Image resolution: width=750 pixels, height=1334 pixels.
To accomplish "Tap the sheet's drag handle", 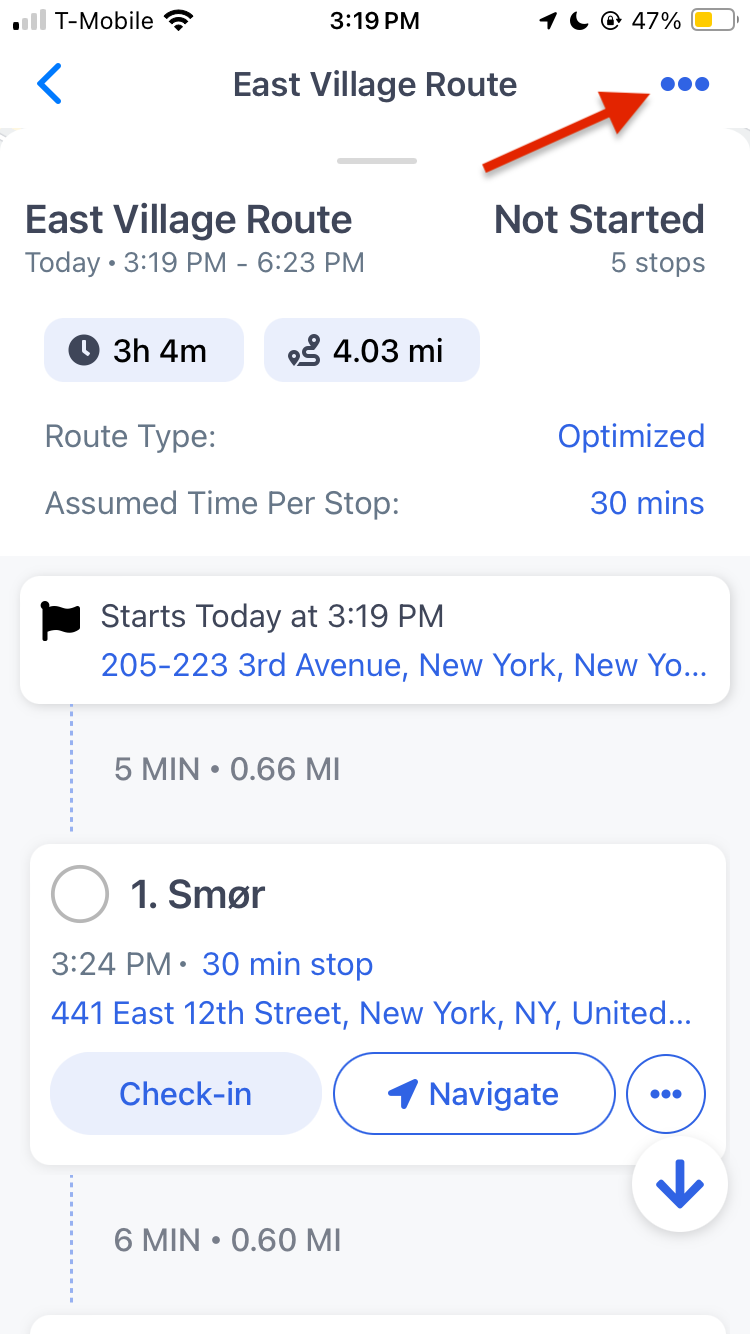I will click(377, 161).
